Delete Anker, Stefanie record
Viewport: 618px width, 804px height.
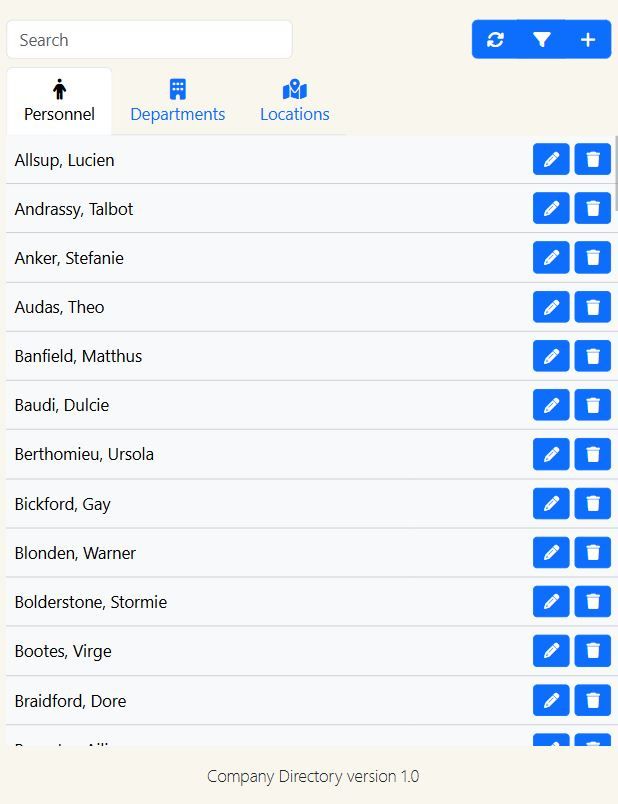pos(593,257)
